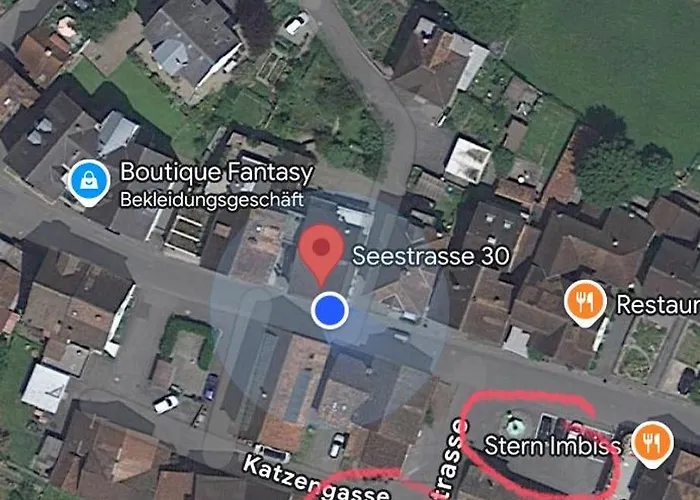Screen dimensions: 700x500
Task: Open the Boutique Fantasy shop marker
Action: click(88, 182)
